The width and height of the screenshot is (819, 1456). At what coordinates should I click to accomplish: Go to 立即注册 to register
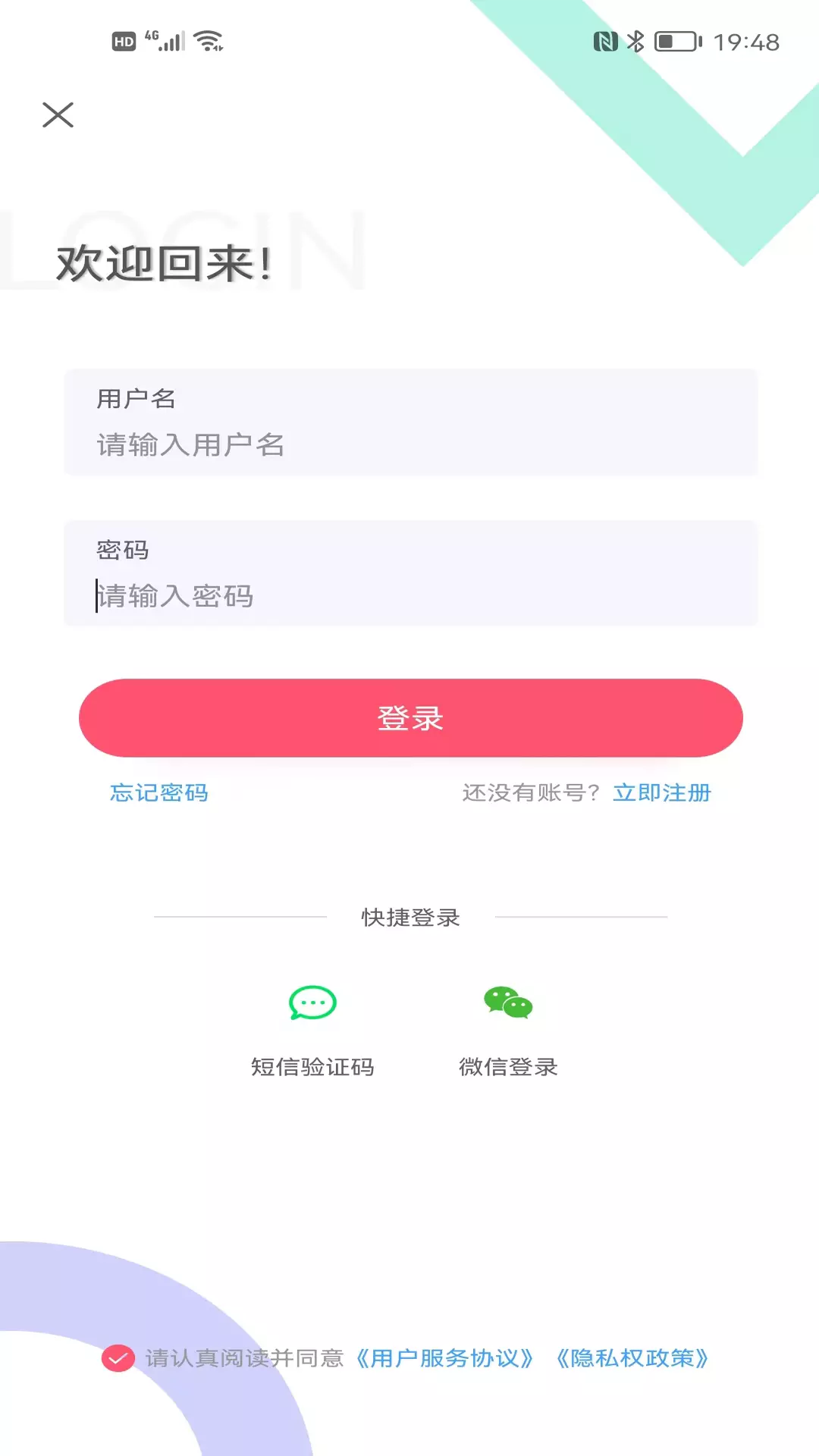(x=662, y=792)
